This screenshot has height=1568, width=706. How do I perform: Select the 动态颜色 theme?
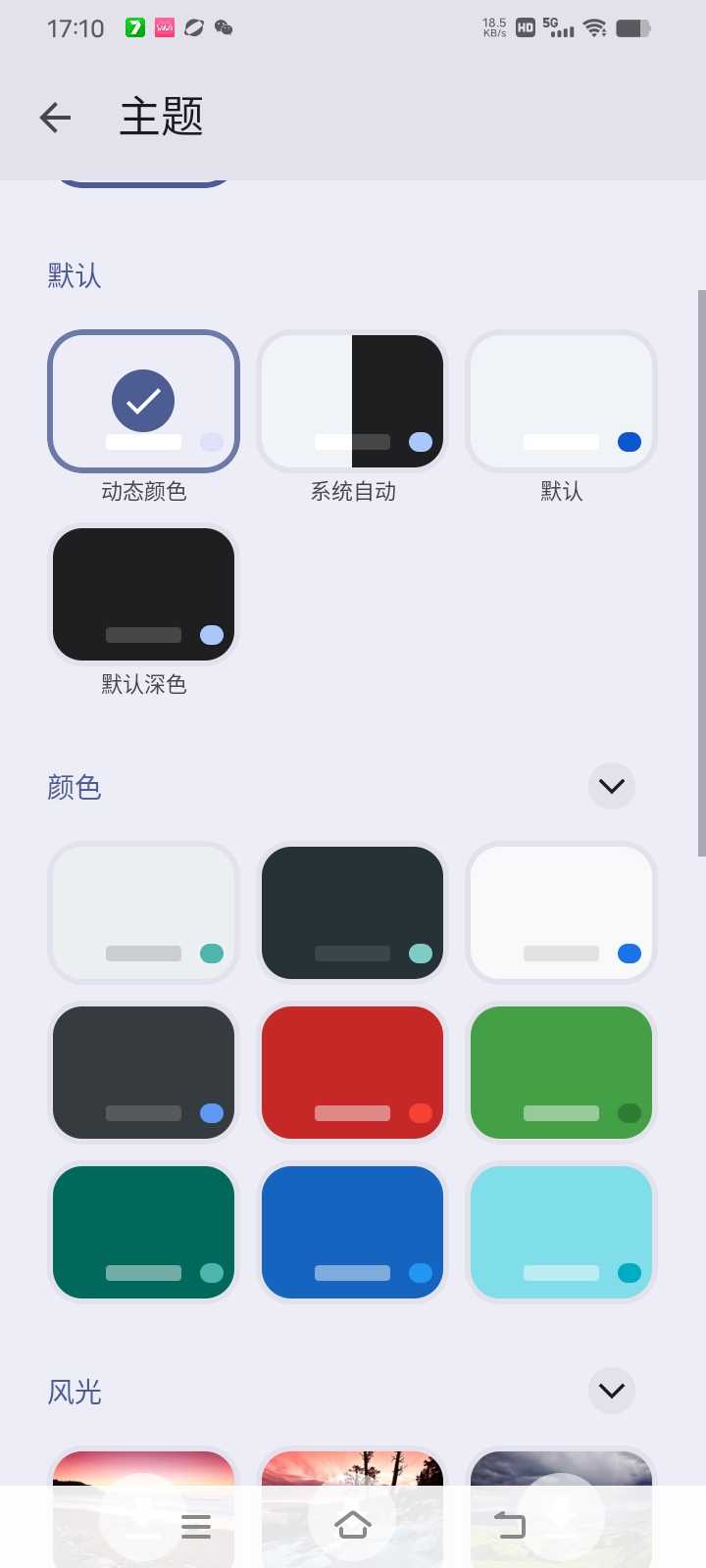[x=143, y=402]
